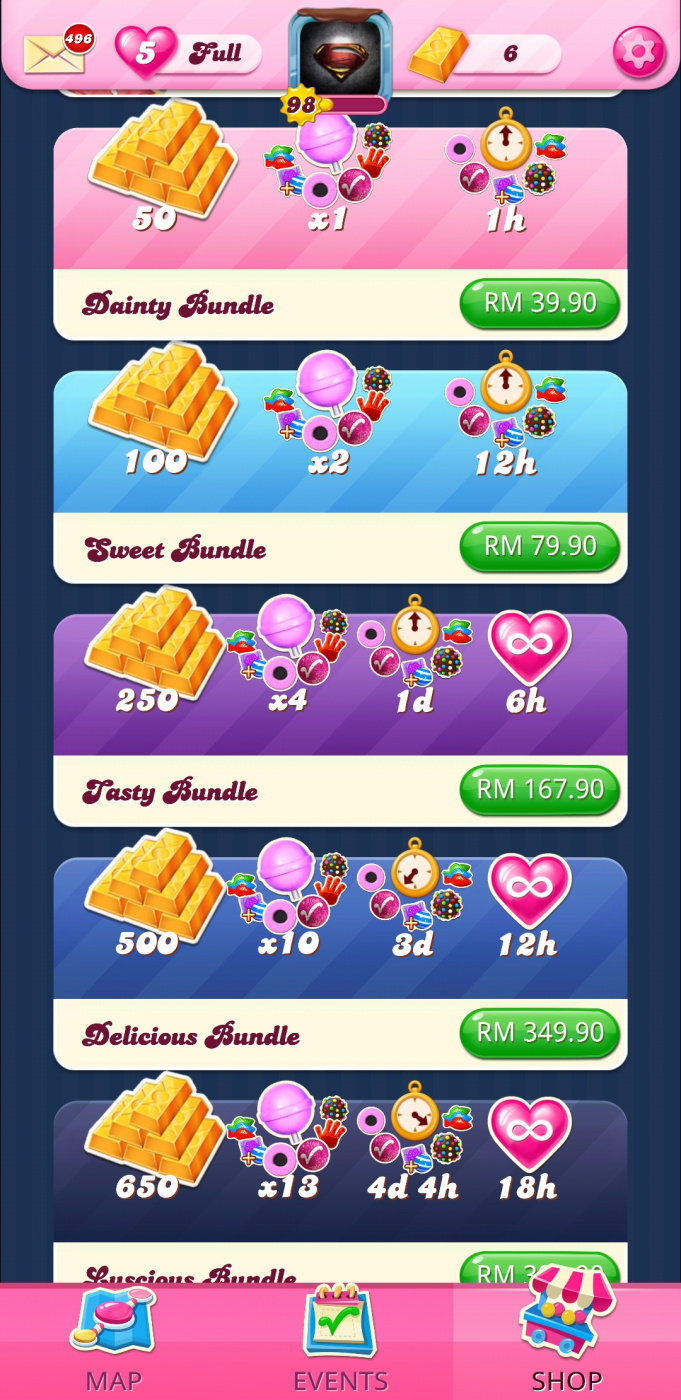
Task: Purchase the Sweet Bundle for RM 79.90
Action: click(540, 546)
